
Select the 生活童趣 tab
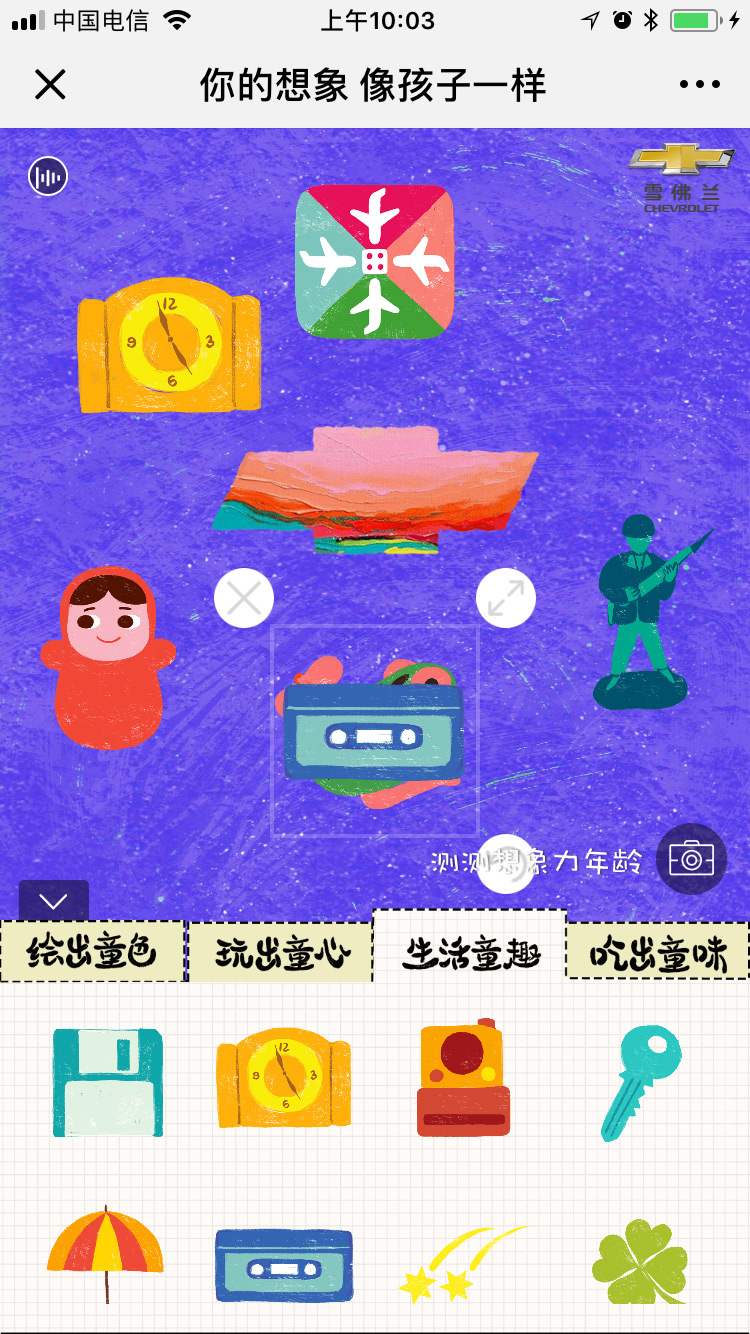[x=470, y=951]
